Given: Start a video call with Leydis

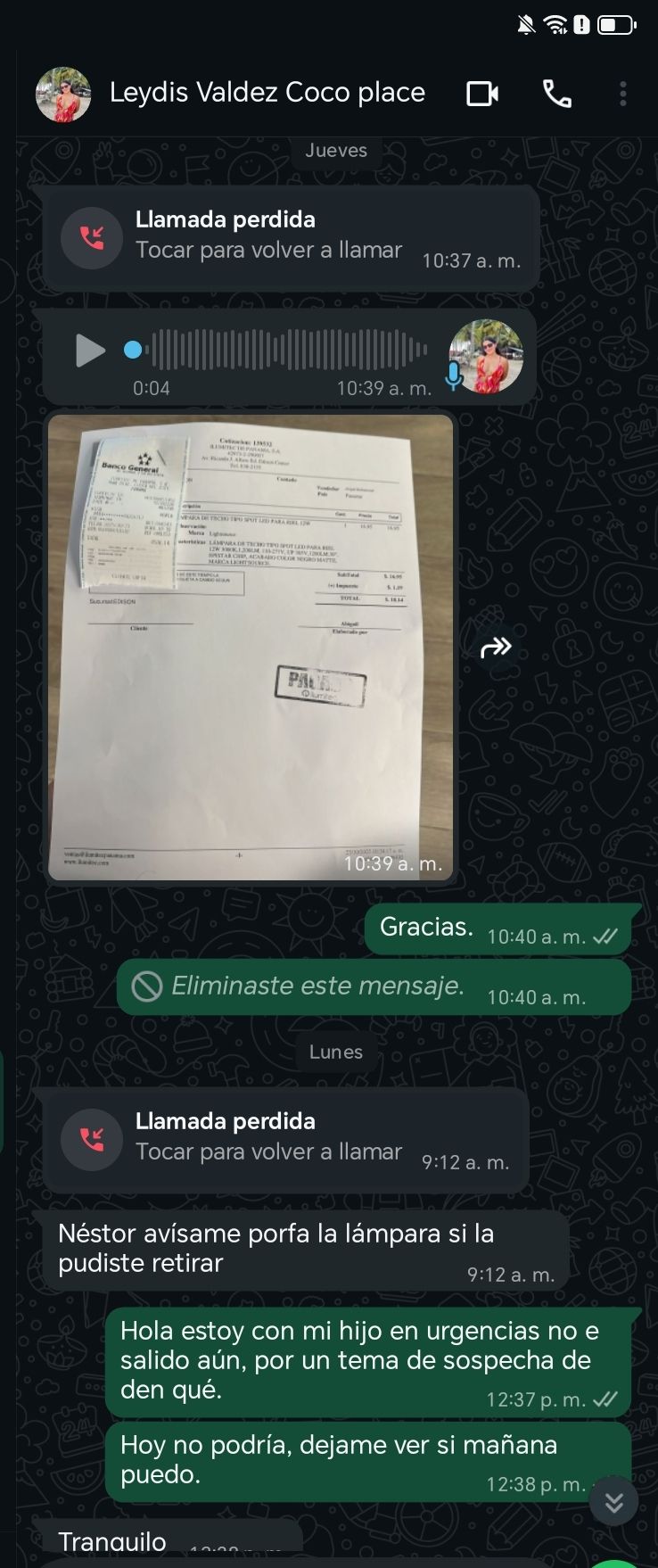Looking at the screenshot, I should point(482,94).
